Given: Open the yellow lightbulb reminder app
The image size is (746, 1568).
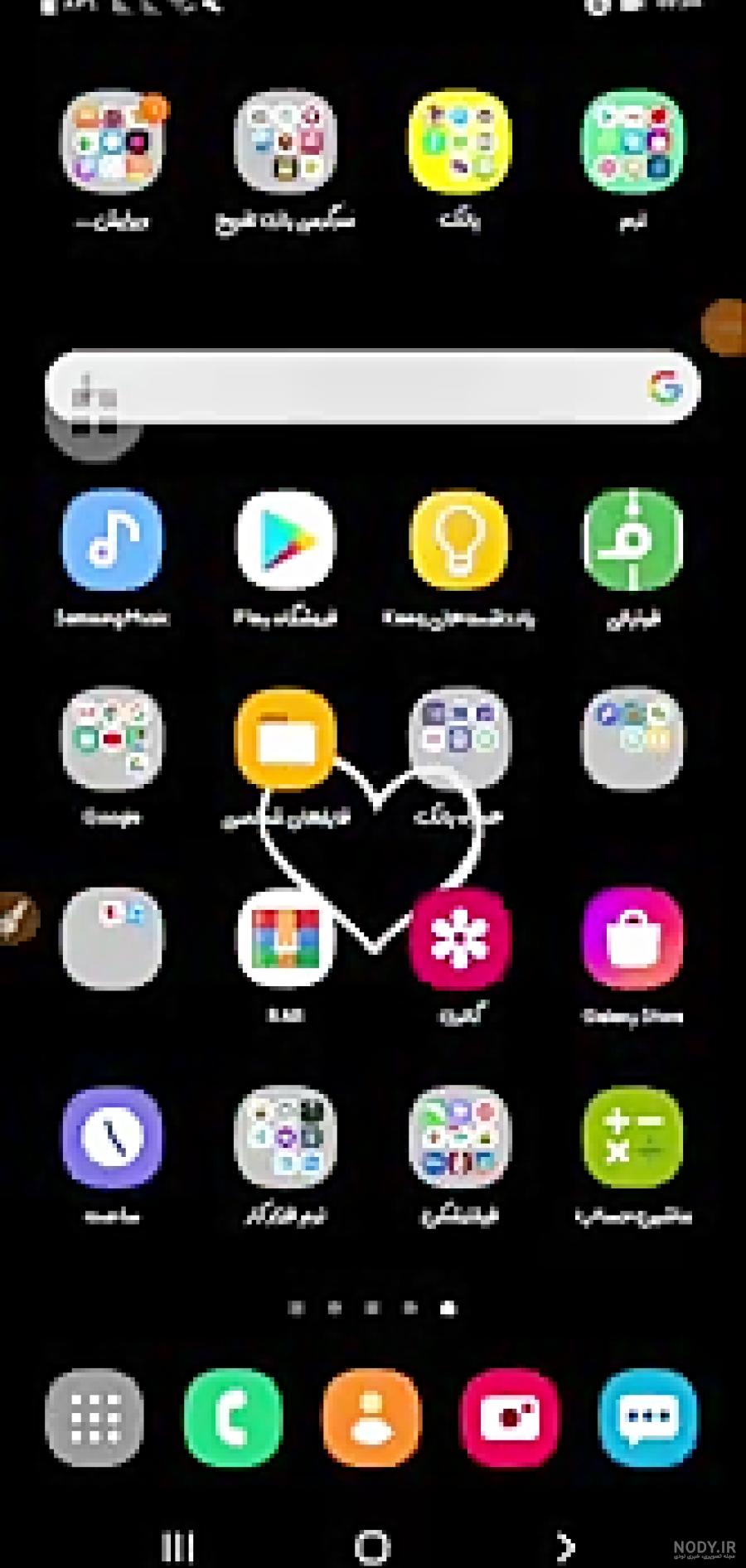Looking at the screenshot, I should tap(459, 541).
